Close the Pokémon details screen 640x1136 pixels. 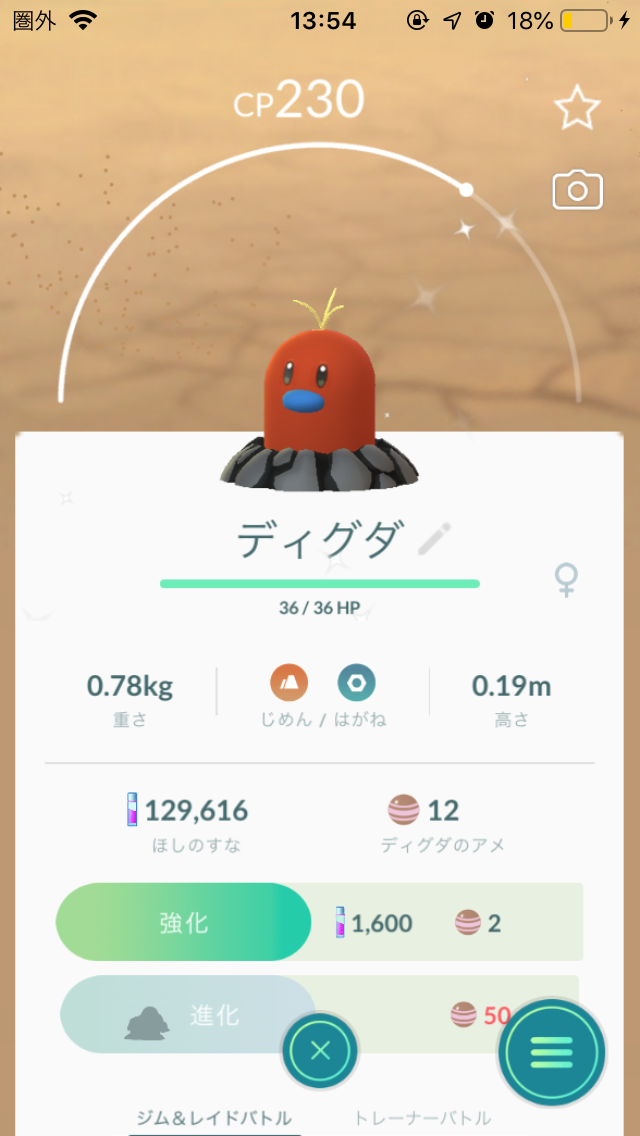click(x=320, y=1051)
